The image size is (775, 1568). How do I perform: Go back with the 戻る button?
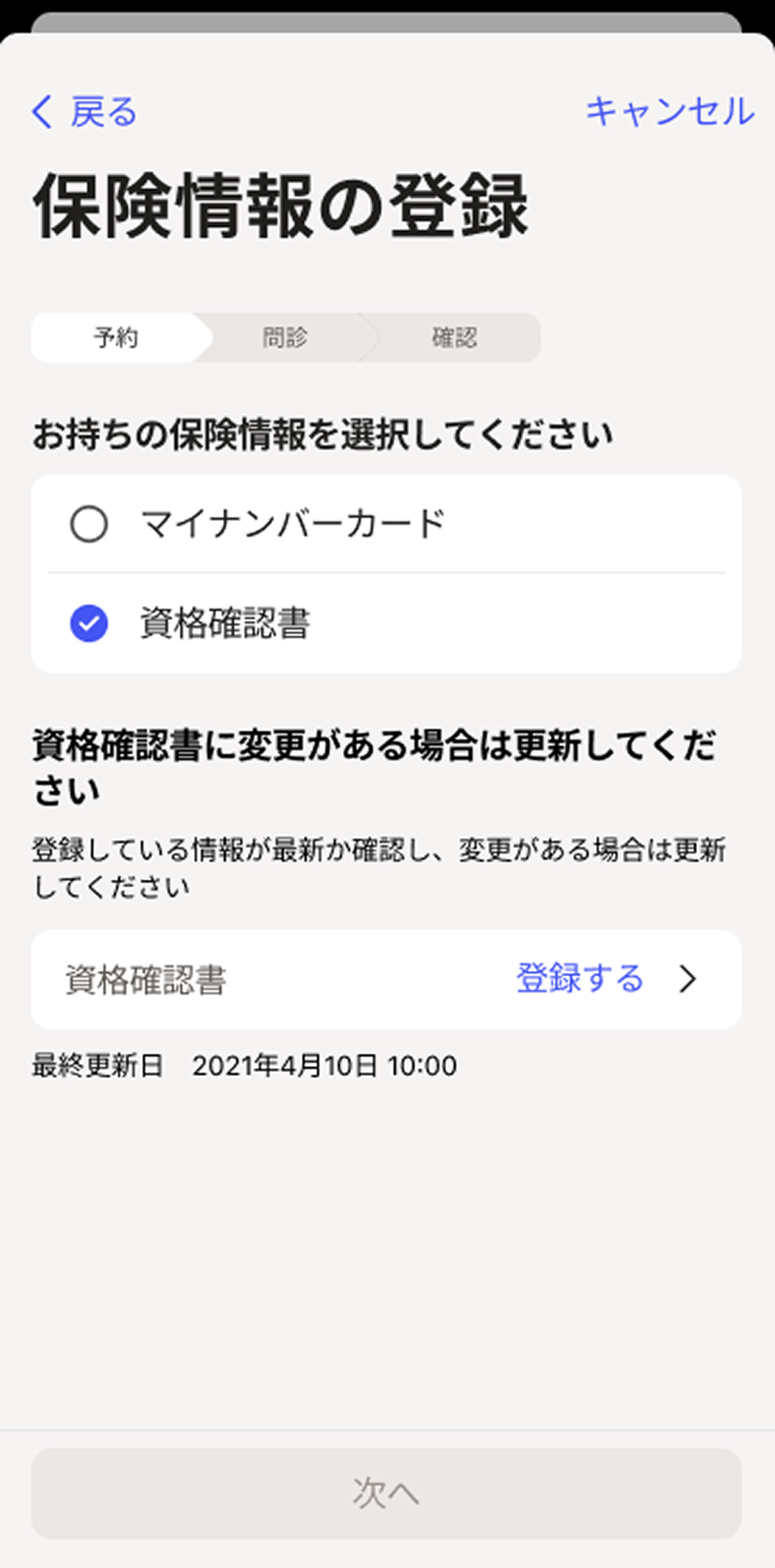pyautogui.click(x=85, y=112)
